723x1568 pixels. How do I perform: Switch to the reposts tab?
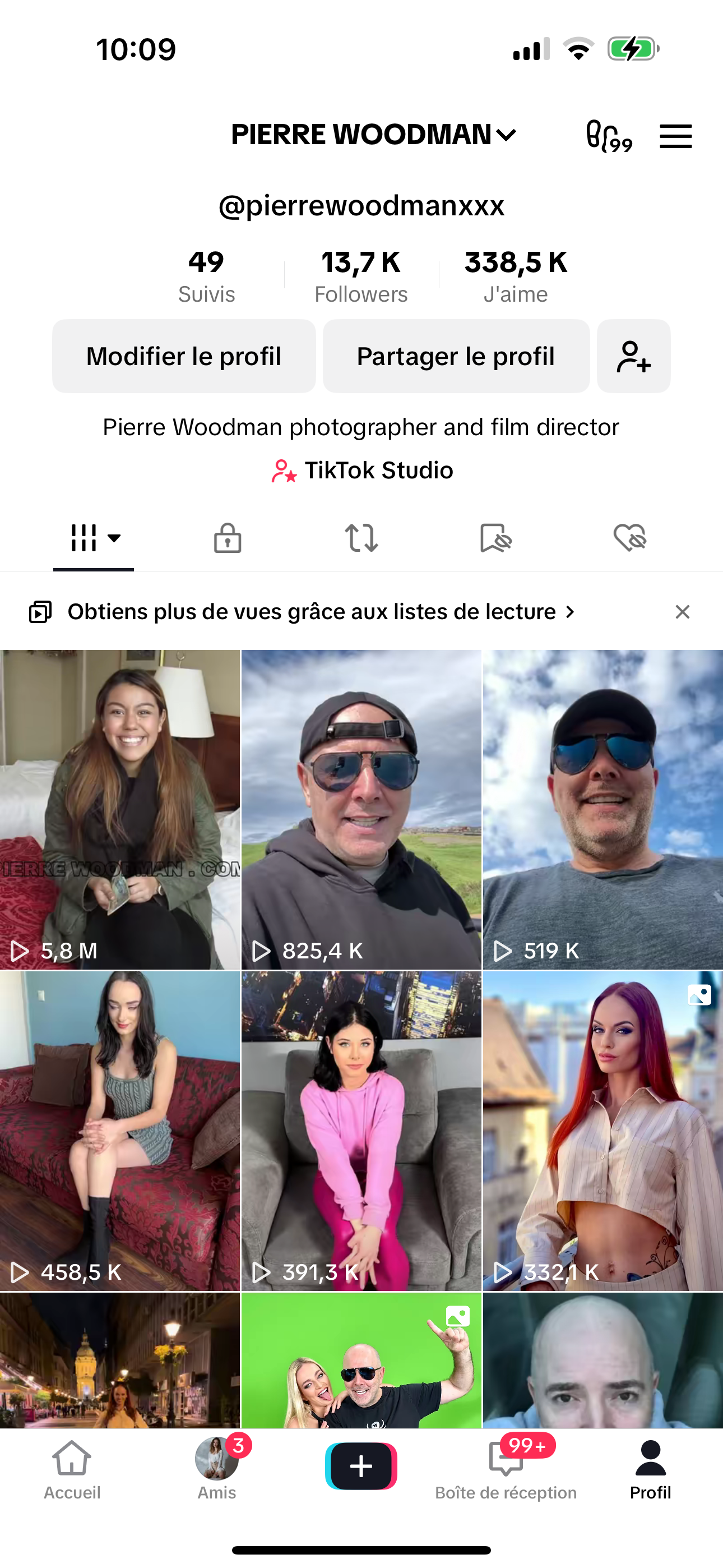coord(361,538)
